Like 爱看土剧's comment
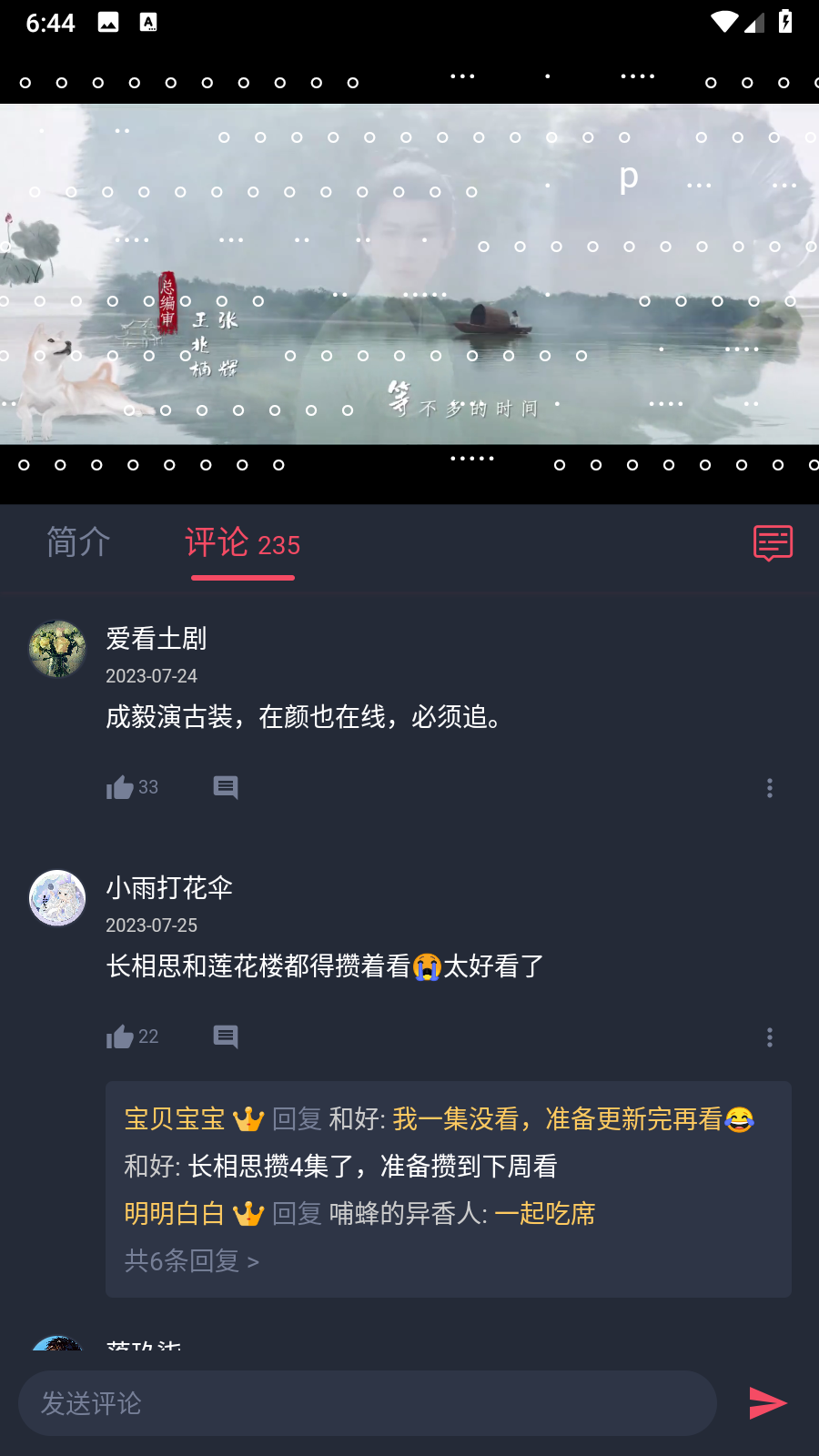This screenshot has width=819, height=1456. coord(120,788)
